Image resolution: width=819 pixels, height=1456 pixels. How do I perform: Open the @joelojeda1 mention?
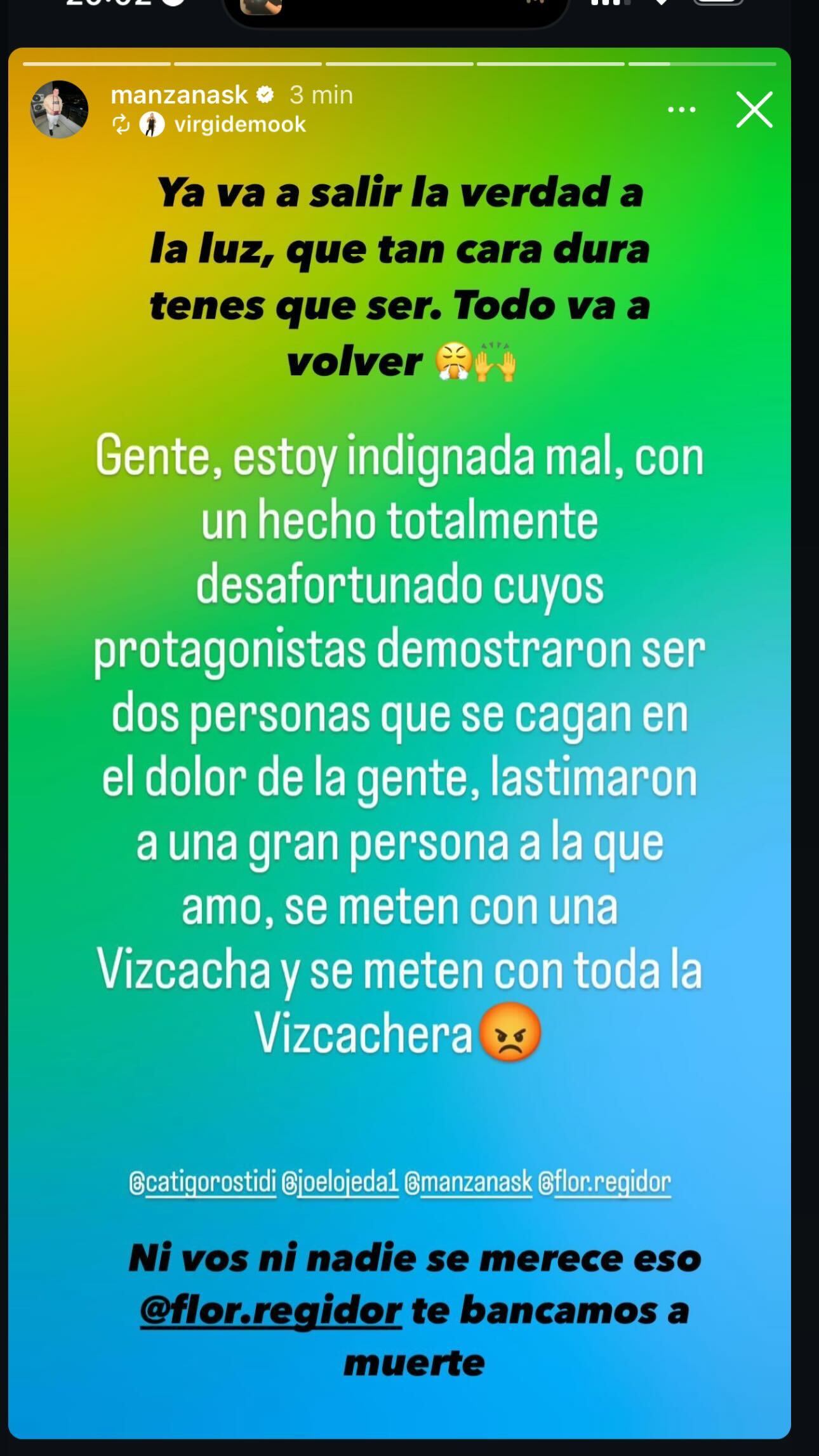340,1182
